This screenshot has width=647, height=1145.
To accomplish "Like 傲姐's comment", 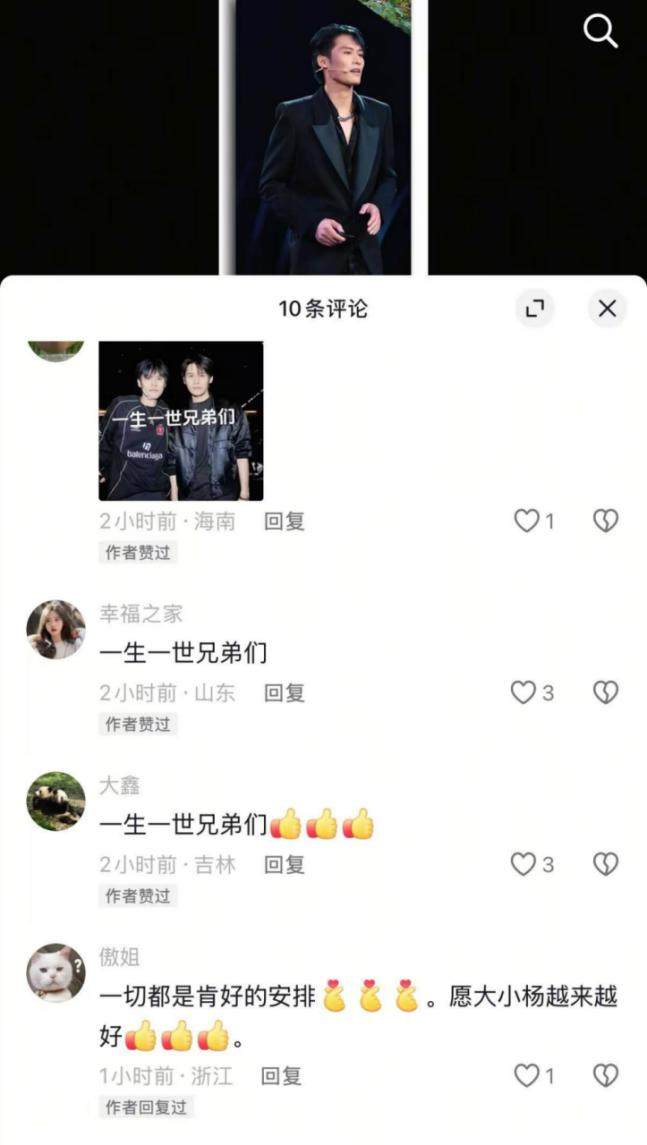I will tap(526, 1076).
